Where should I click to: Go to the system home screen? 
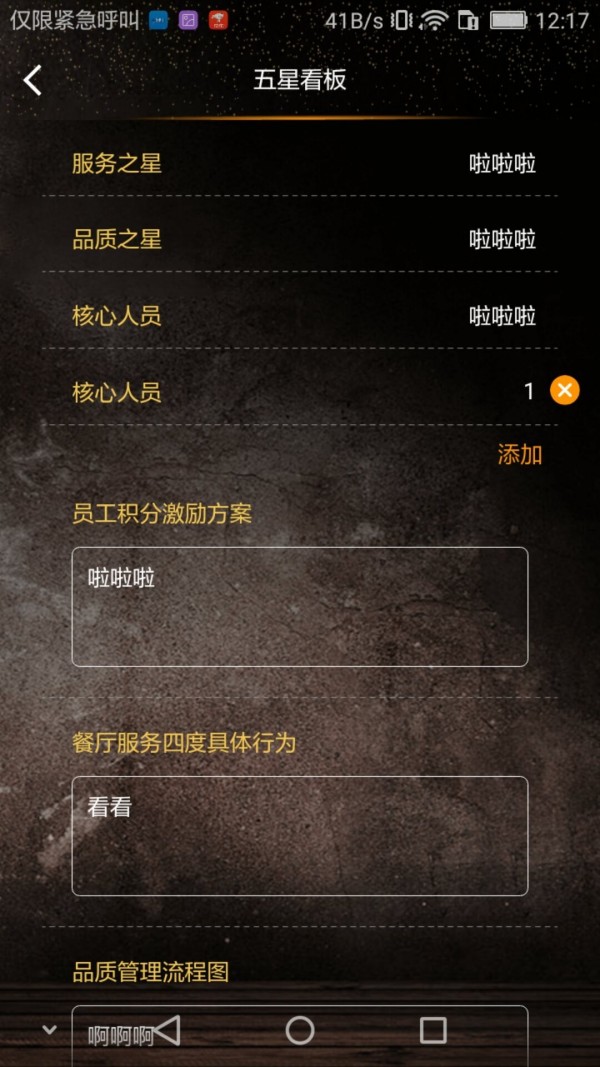coord(300,1030)
